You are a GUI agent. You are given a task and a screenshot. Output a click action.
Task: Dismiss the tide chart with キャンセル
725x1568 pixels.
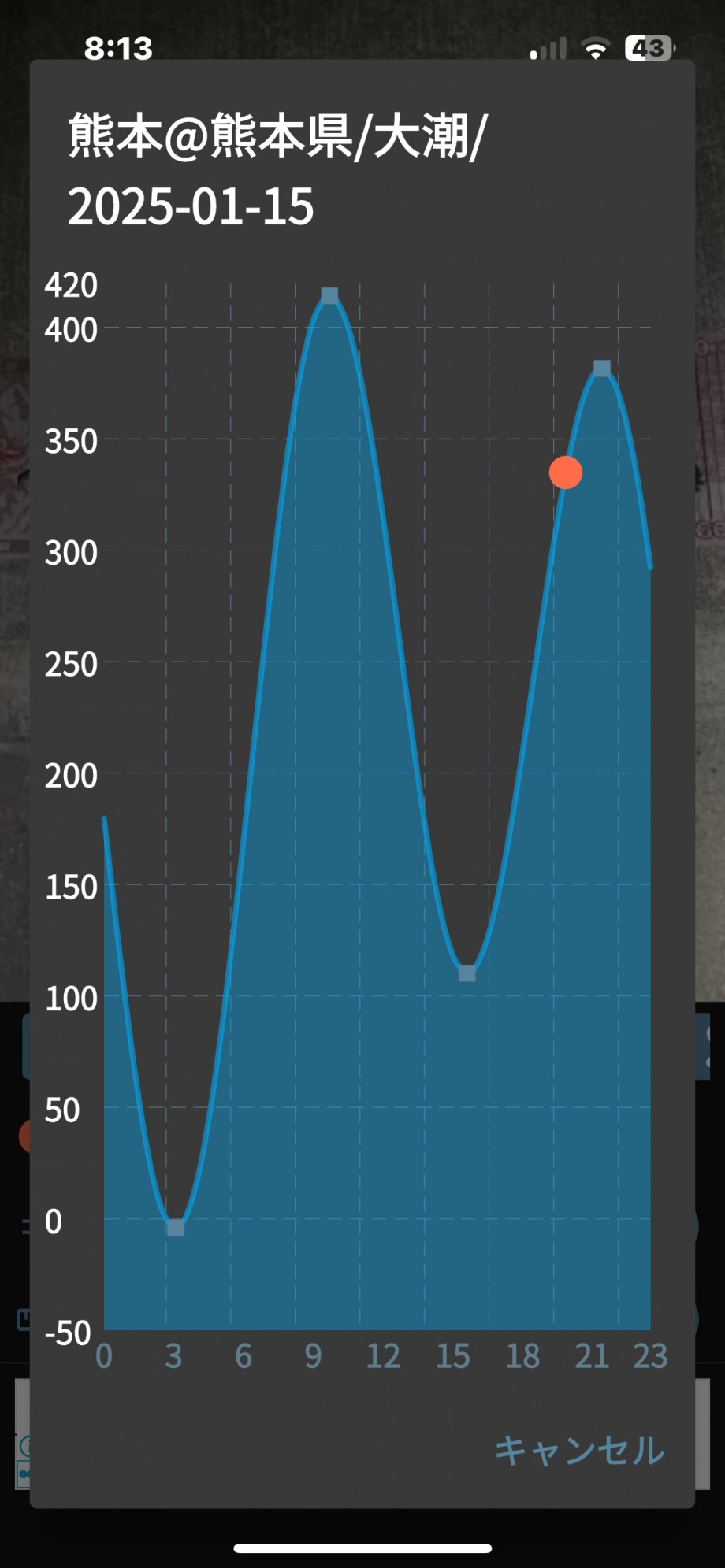(x=579, y=1450)
